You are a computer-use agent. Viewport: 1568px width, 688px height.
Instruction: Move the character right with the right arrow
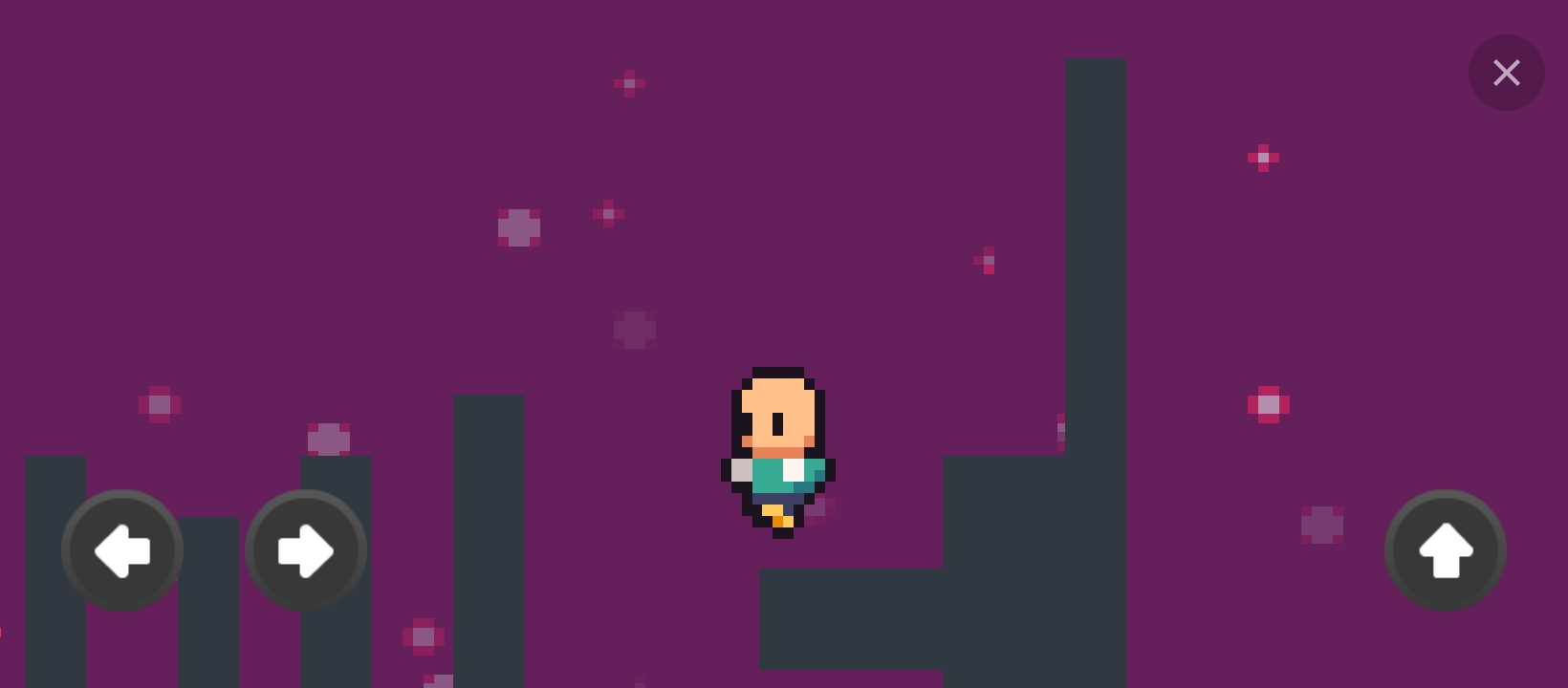click(306, 550)
